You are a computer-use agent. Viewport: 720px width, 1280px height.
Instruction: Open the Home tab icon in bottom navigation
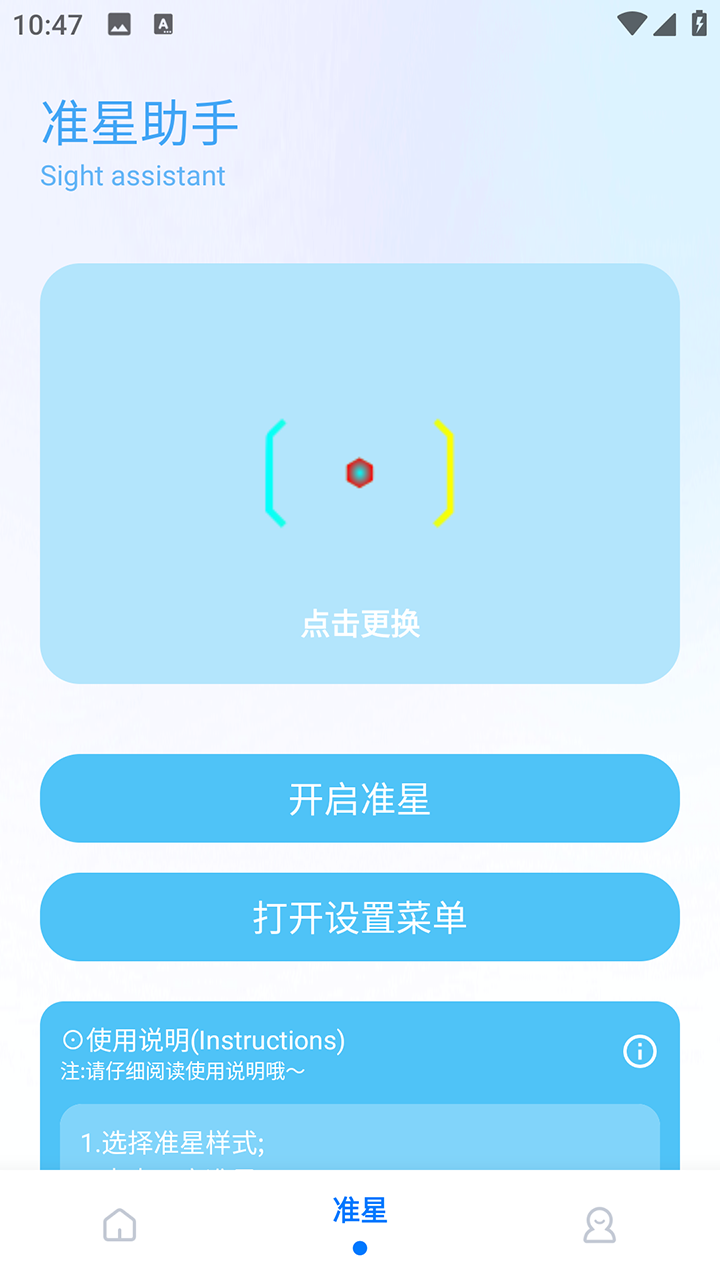(119, 1224)
